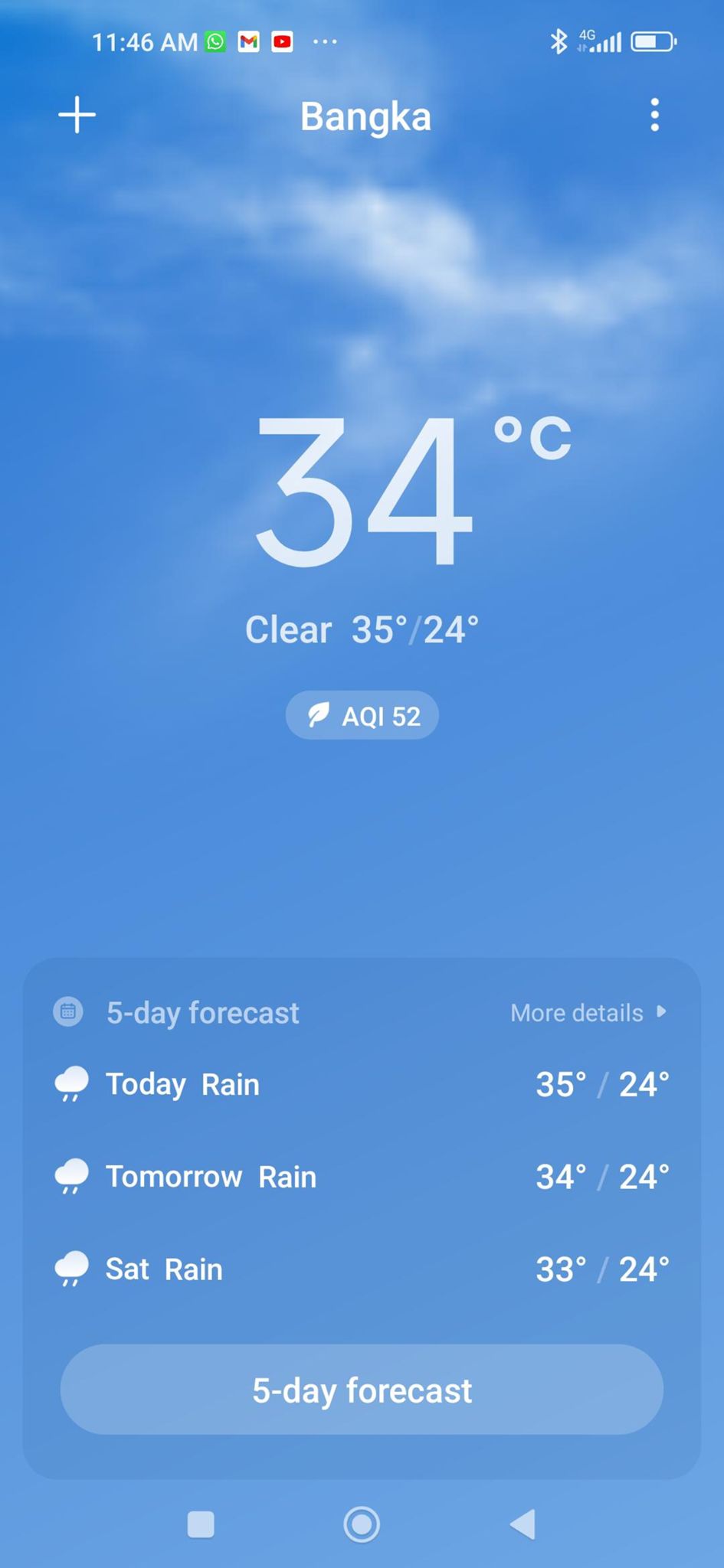Open Sat Rain forecast row
724x1568 pixels.
click(362, 1269)
